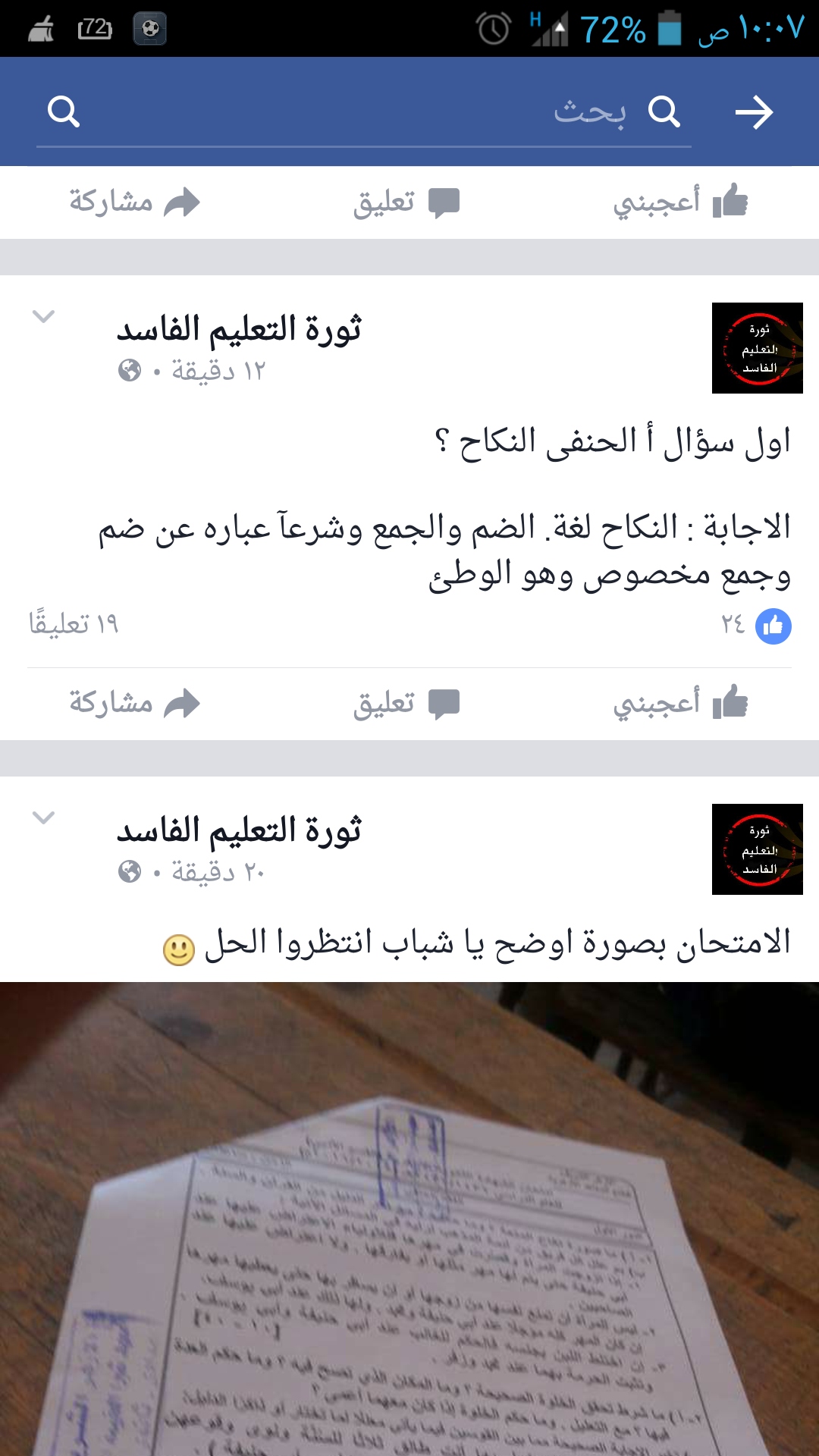Open the ١٩ تعليقًا comments count
Image resolution: width=819 pixels, height=1456 pixels.
74,624
